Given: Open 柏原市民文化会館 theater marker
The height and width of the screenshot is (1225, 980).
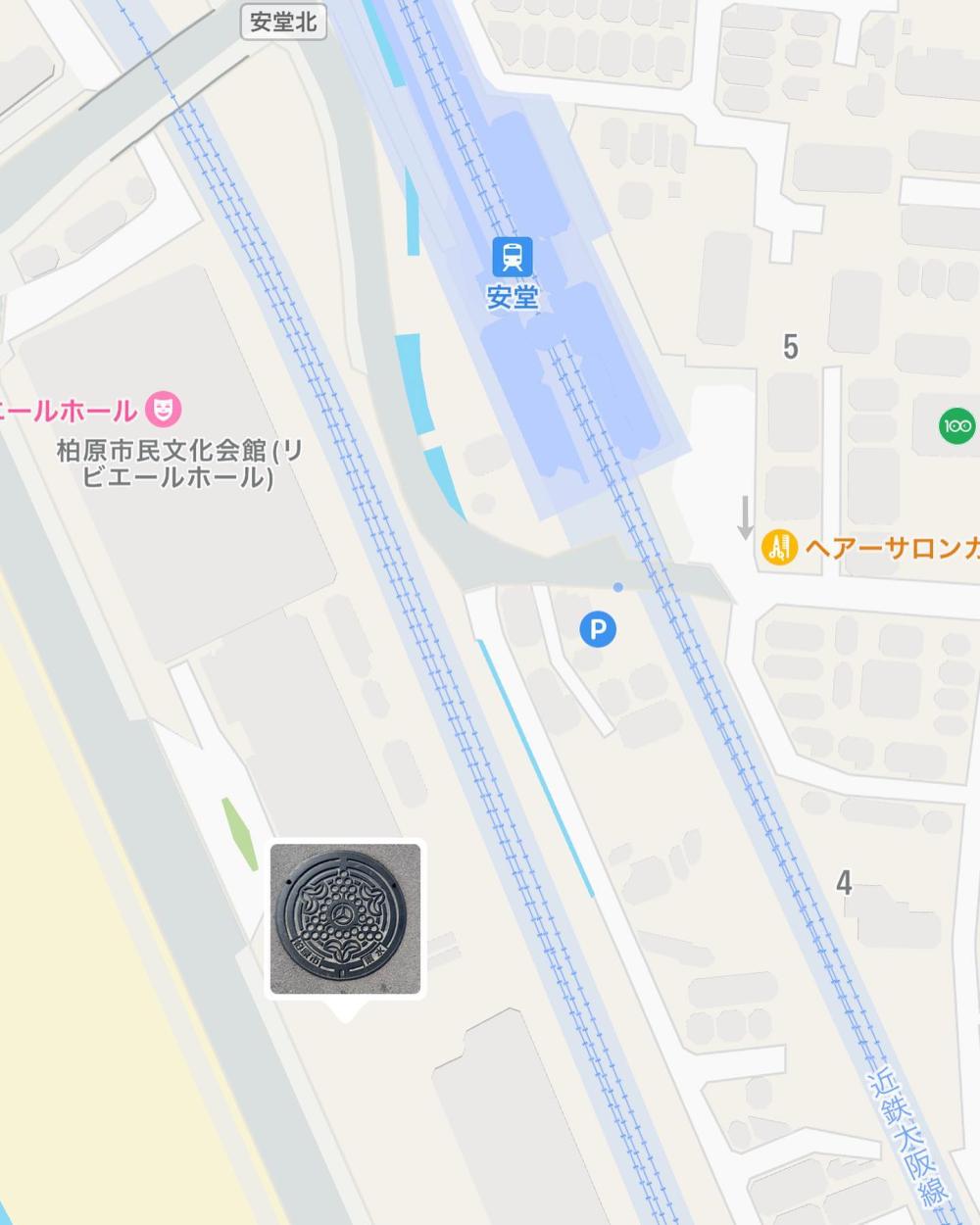Looking at the screenshot, I should (164, 408).
